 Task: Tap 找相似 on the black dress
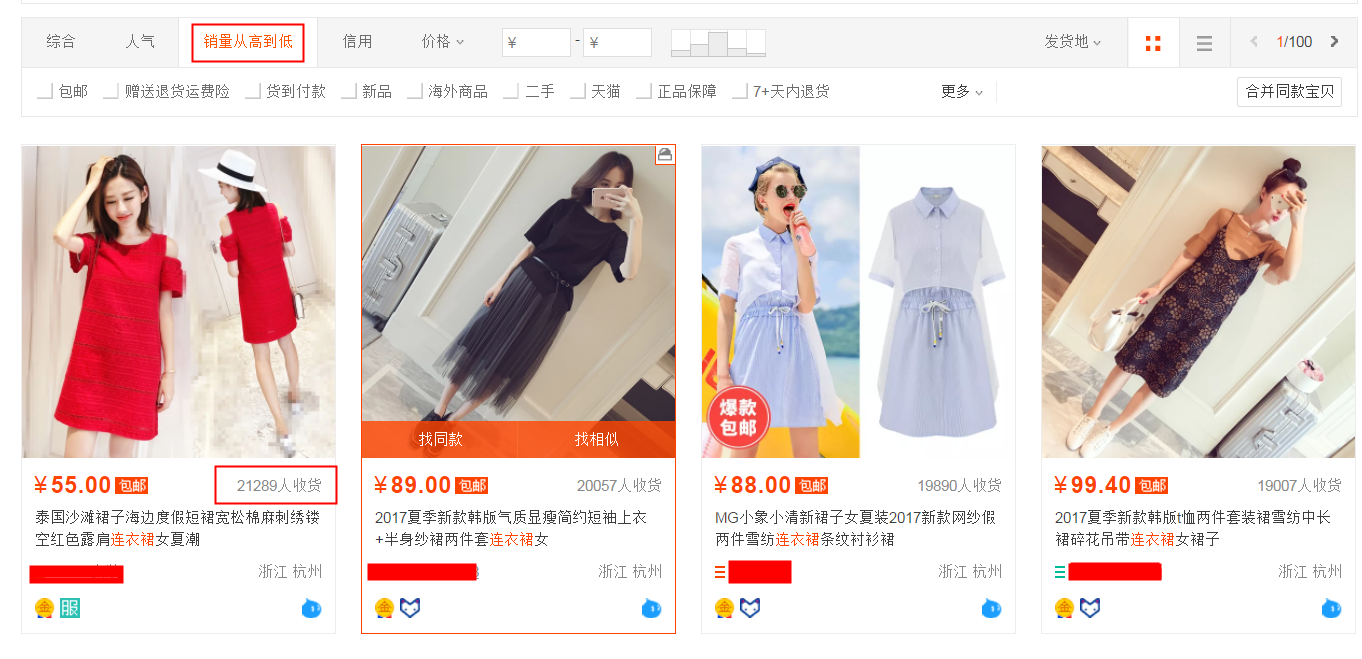tap(596, 439)
